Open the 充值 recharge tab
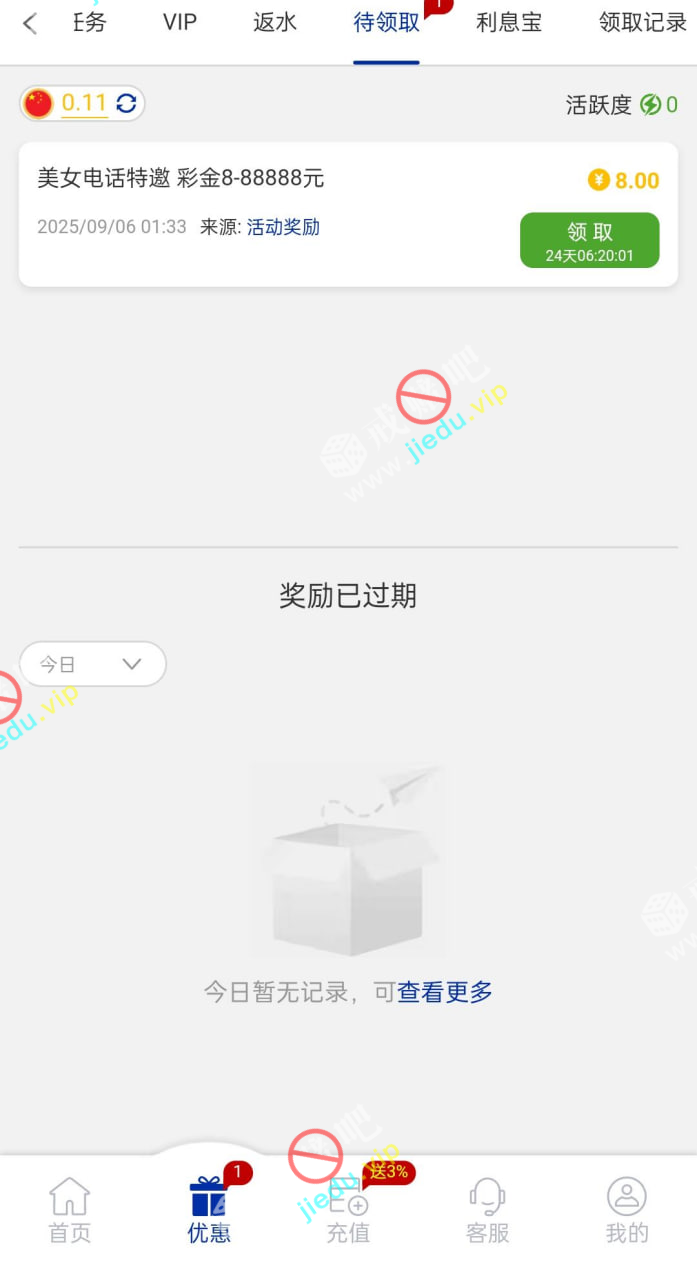The width and height of the screenshot is (697, 1280). tap(348, 1210)
